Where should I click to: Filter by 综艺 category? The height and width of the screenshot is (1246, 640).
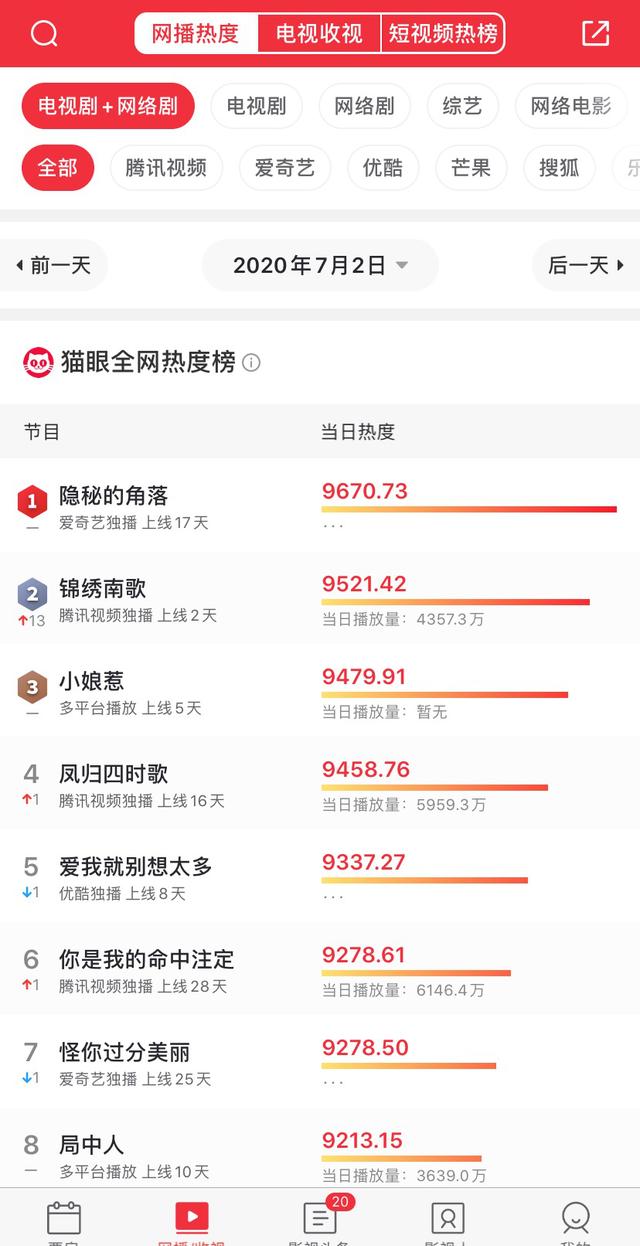(x=462, y=106)
